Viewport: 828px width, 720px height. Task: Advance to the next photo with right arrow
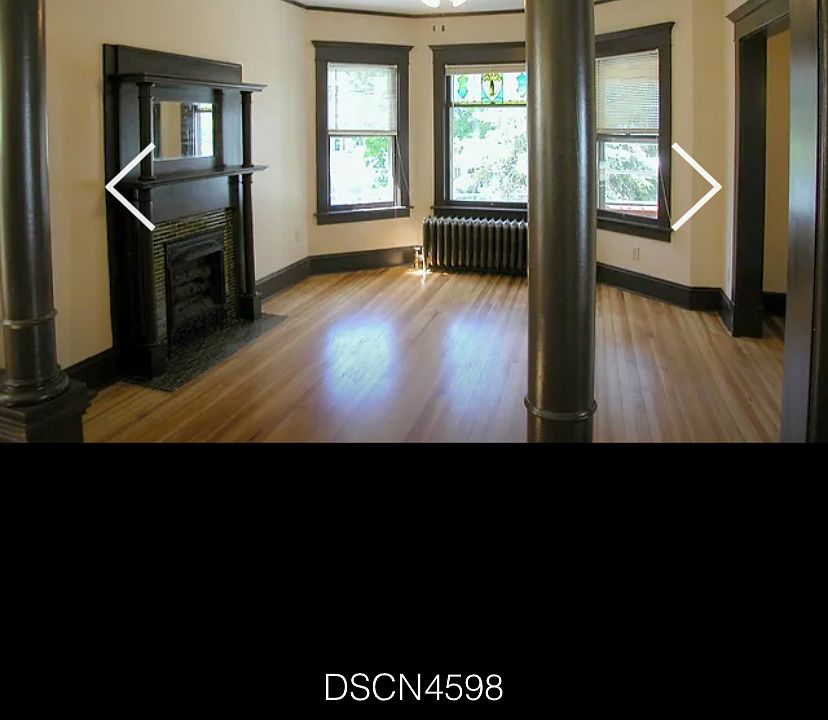point(696,187)
